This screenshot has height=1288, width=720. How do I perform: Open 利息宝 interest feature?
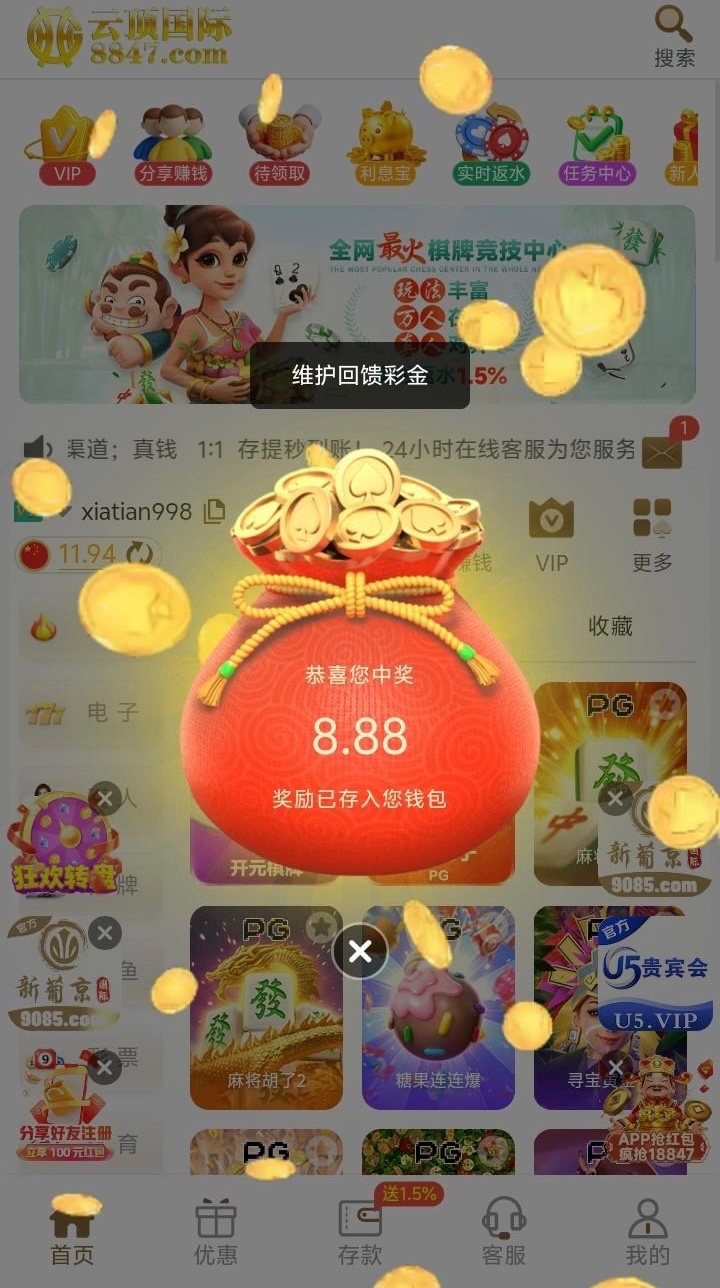click(386, 146)
